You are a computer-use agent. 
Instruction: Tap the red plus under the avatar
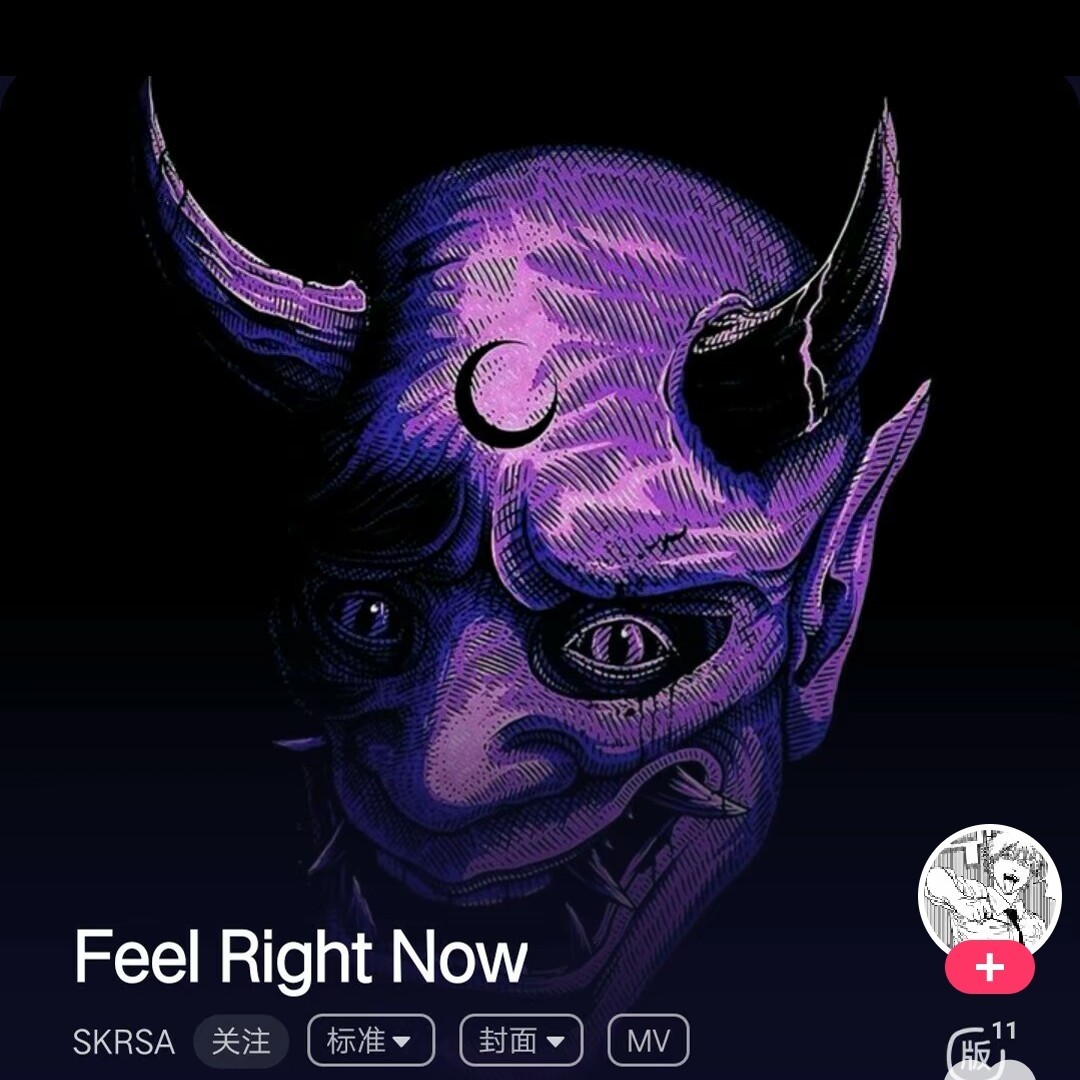pyautogui.click(x=989, y=968)
